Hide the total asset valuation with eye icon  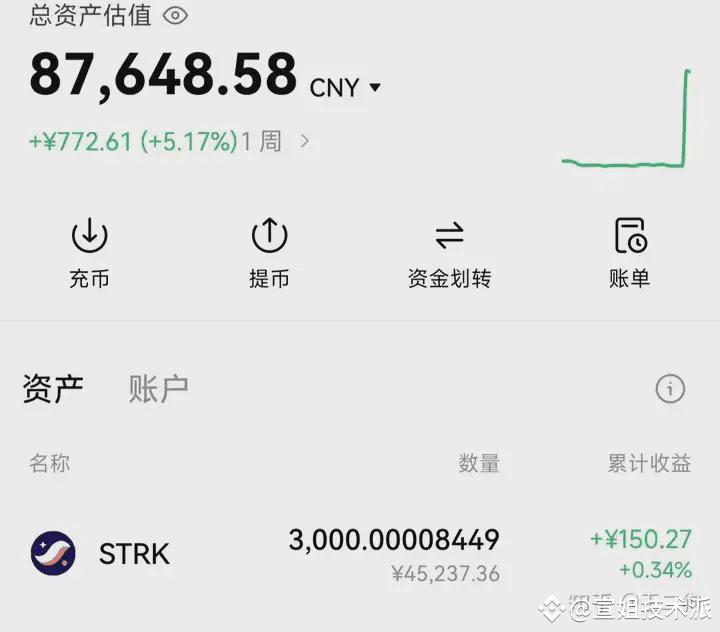coord(176,15)
